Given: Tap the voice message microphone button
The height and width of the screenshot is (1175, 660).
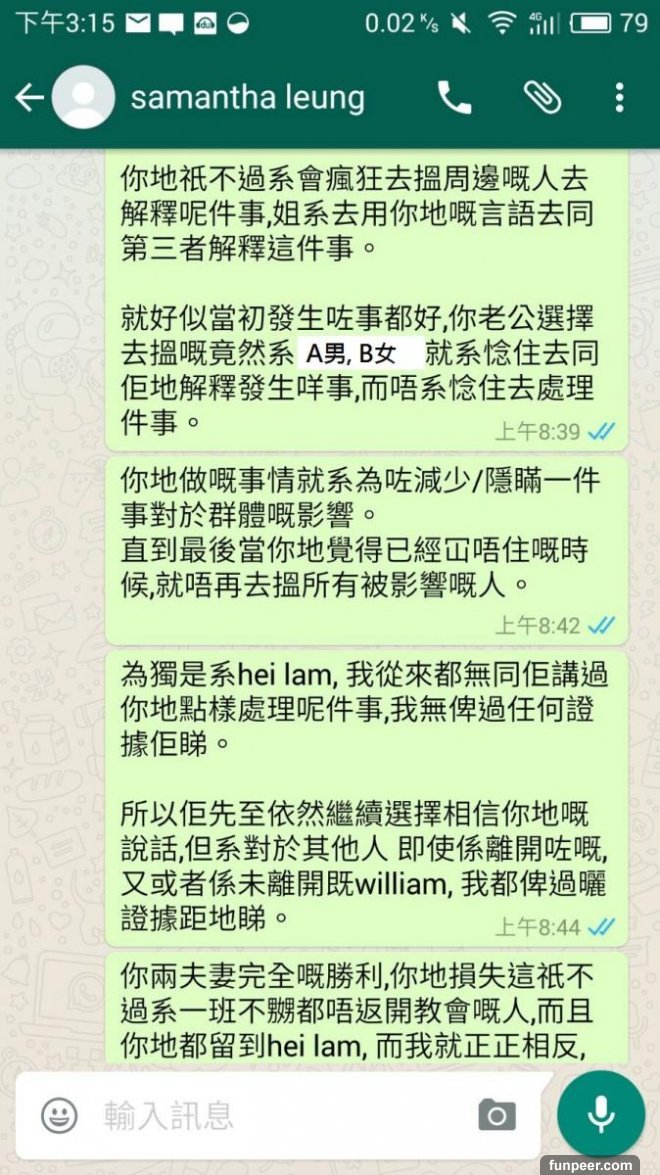Looking at the screenshot, I should tap(600, 1114).
